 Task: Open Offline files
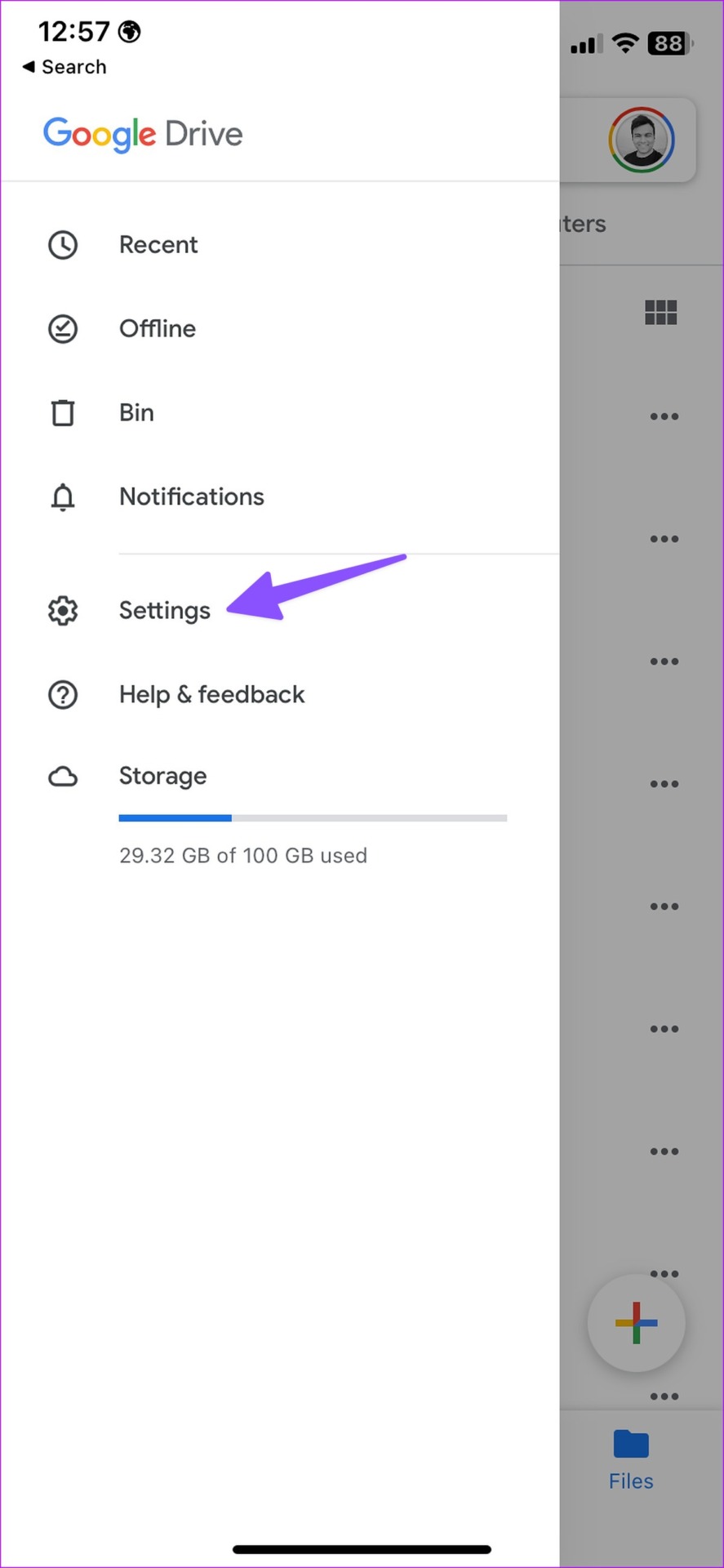click(280, 329)
